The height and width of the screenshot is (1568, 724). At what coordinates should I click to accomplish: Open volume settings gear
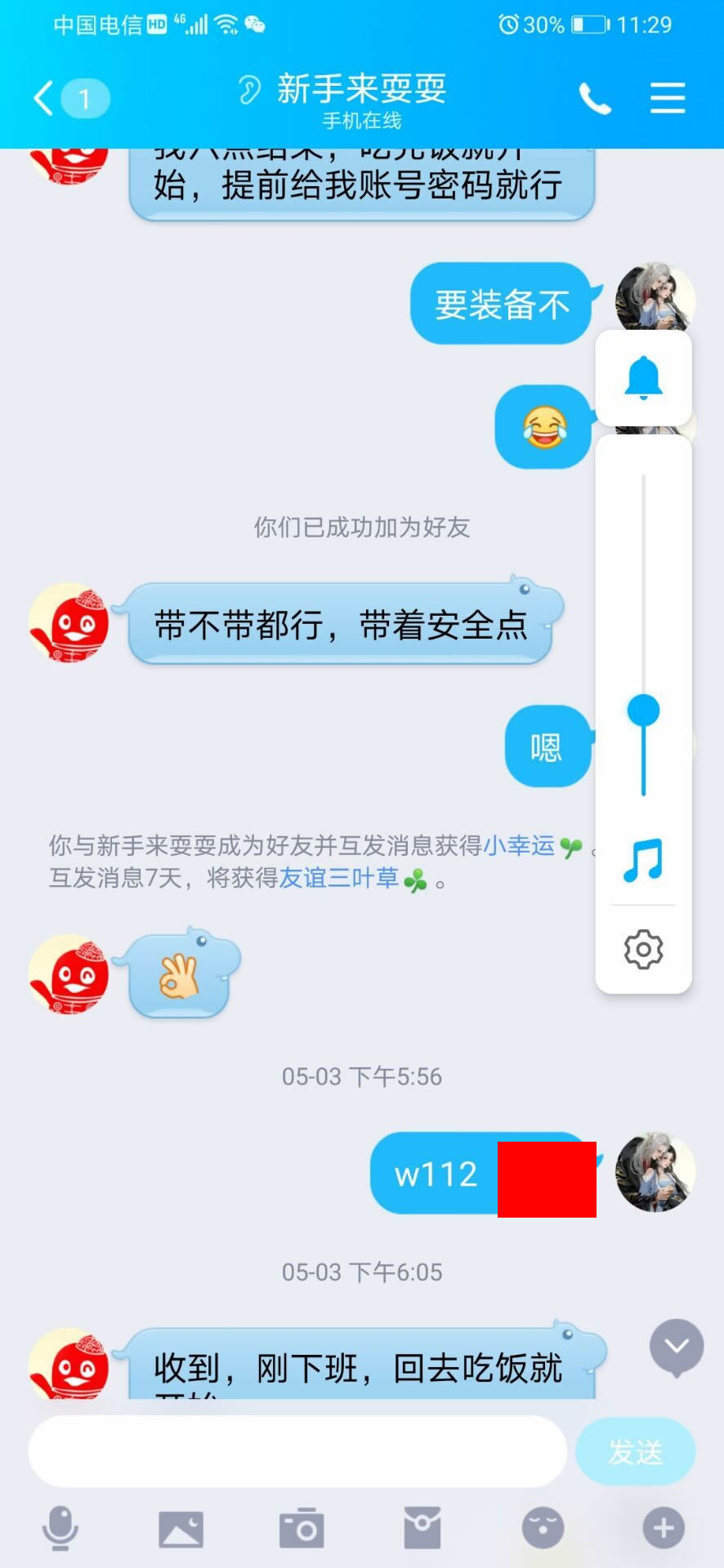point(643,949)
